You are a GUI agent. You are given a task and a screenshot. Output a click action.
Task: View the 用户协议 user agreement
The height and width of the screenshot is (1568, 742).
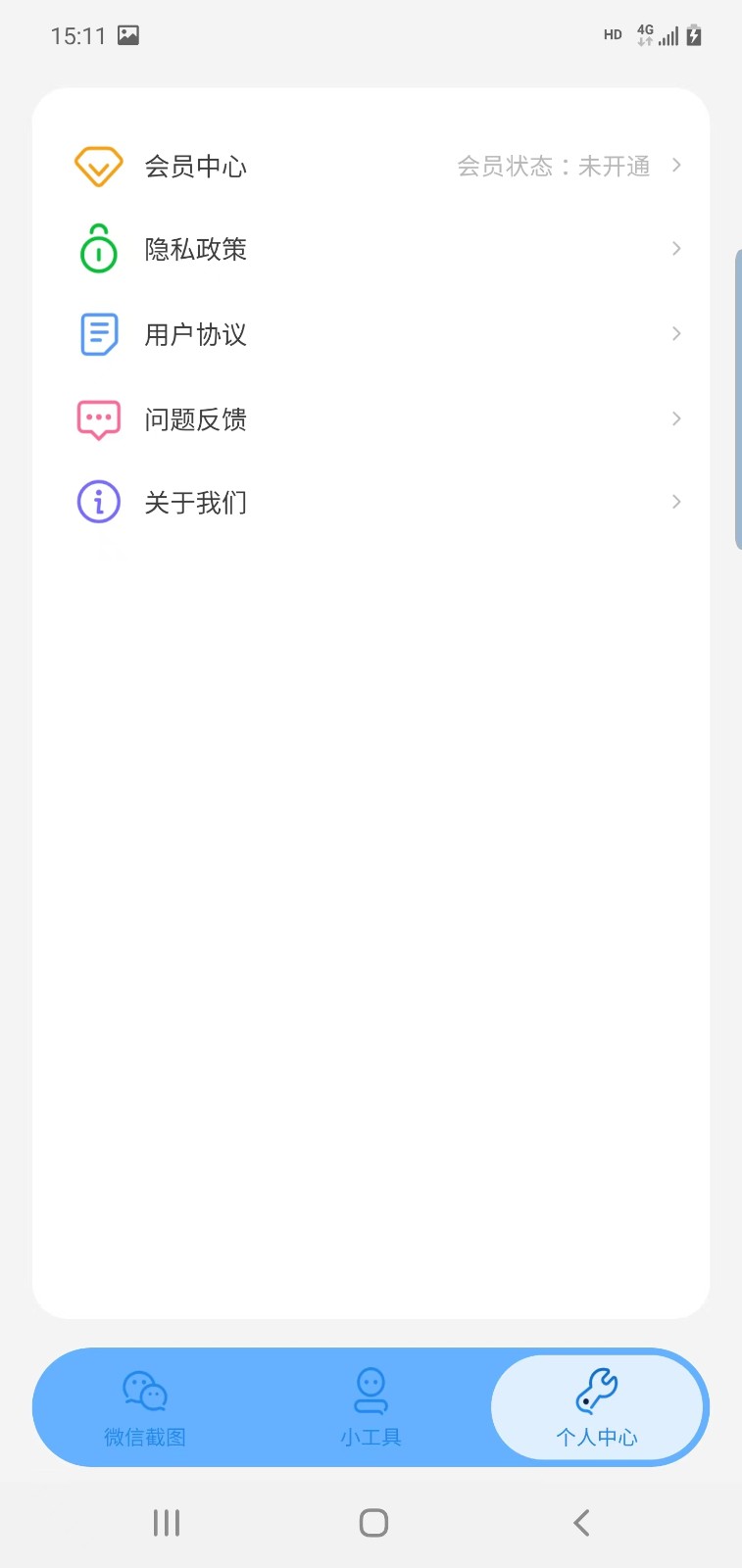pyautogui.click(x=371, y=334)
